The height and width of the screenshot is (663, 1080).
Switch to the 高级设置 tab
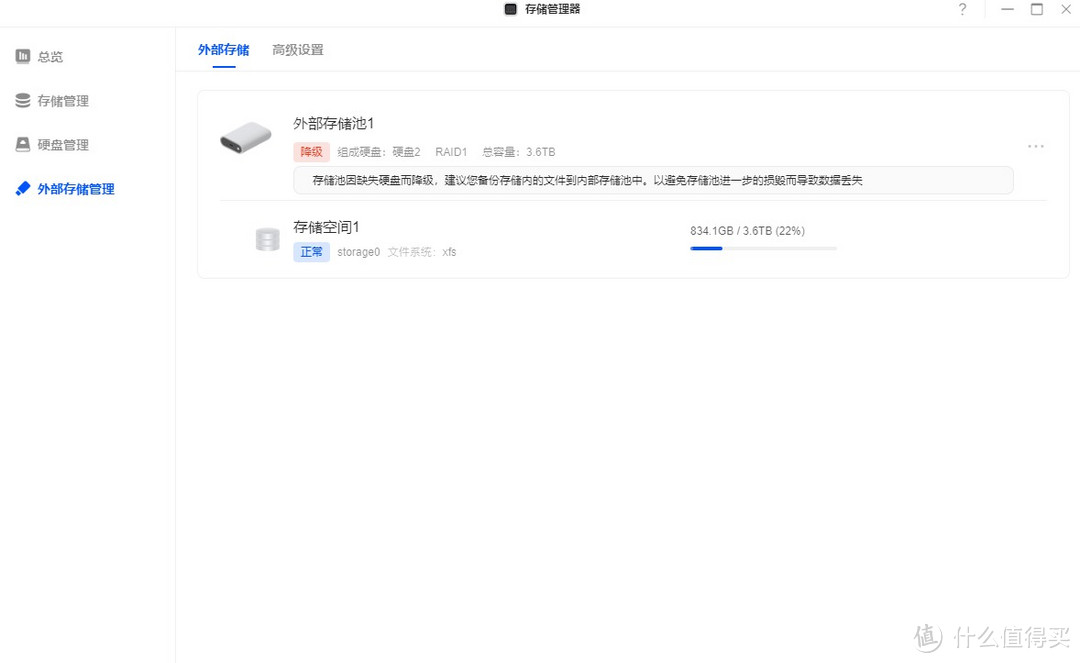tap(298, 50)
